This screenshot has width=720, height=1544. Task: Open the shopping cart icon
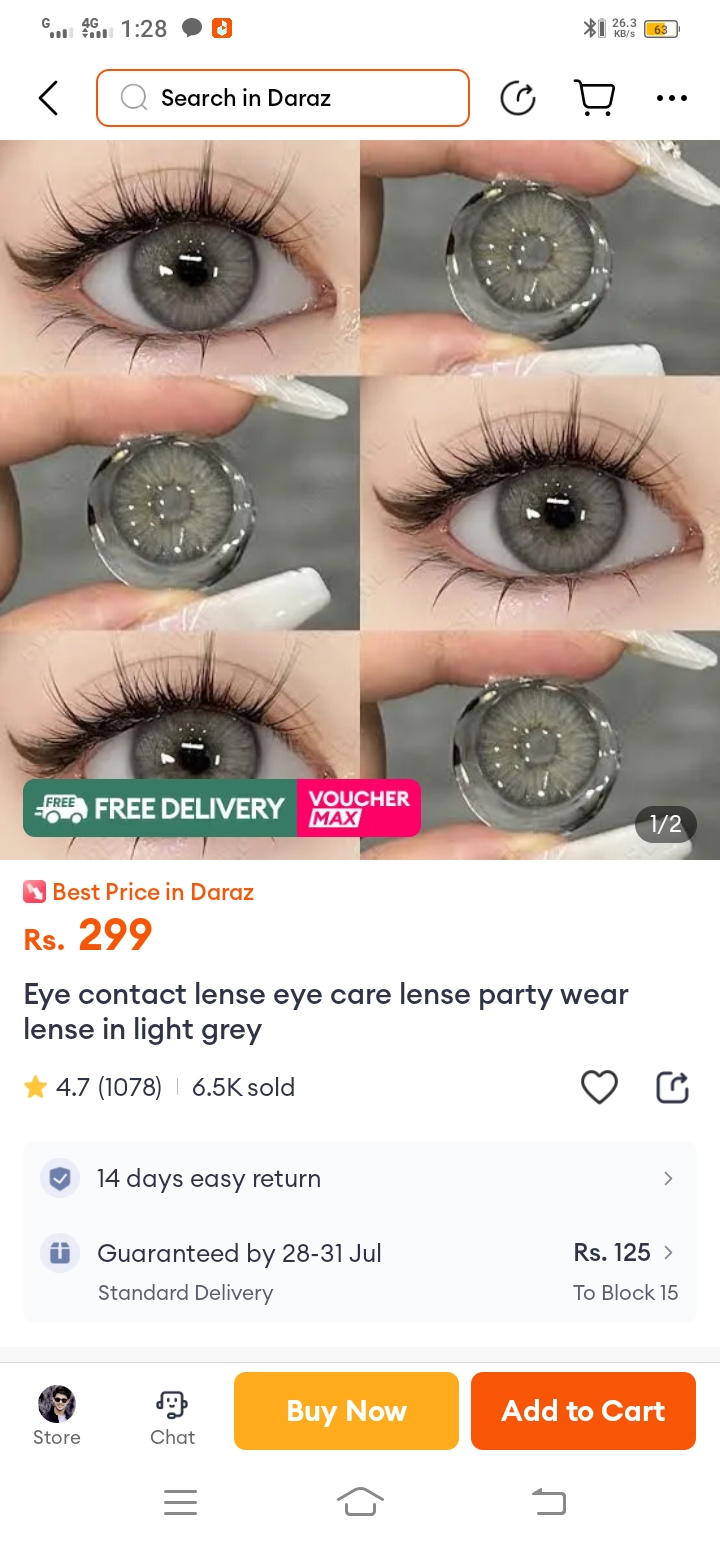coord(594,98)
